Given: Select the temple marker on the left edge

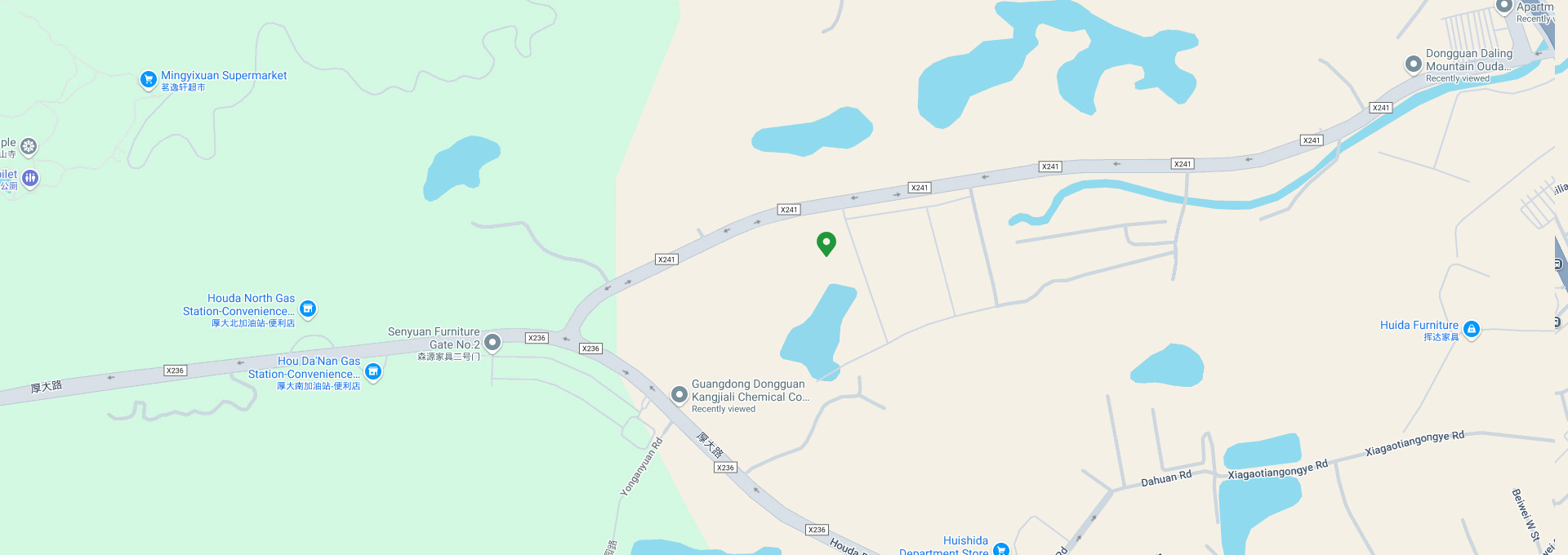Looking at the screenshot, I should click(x=29, y=147).
